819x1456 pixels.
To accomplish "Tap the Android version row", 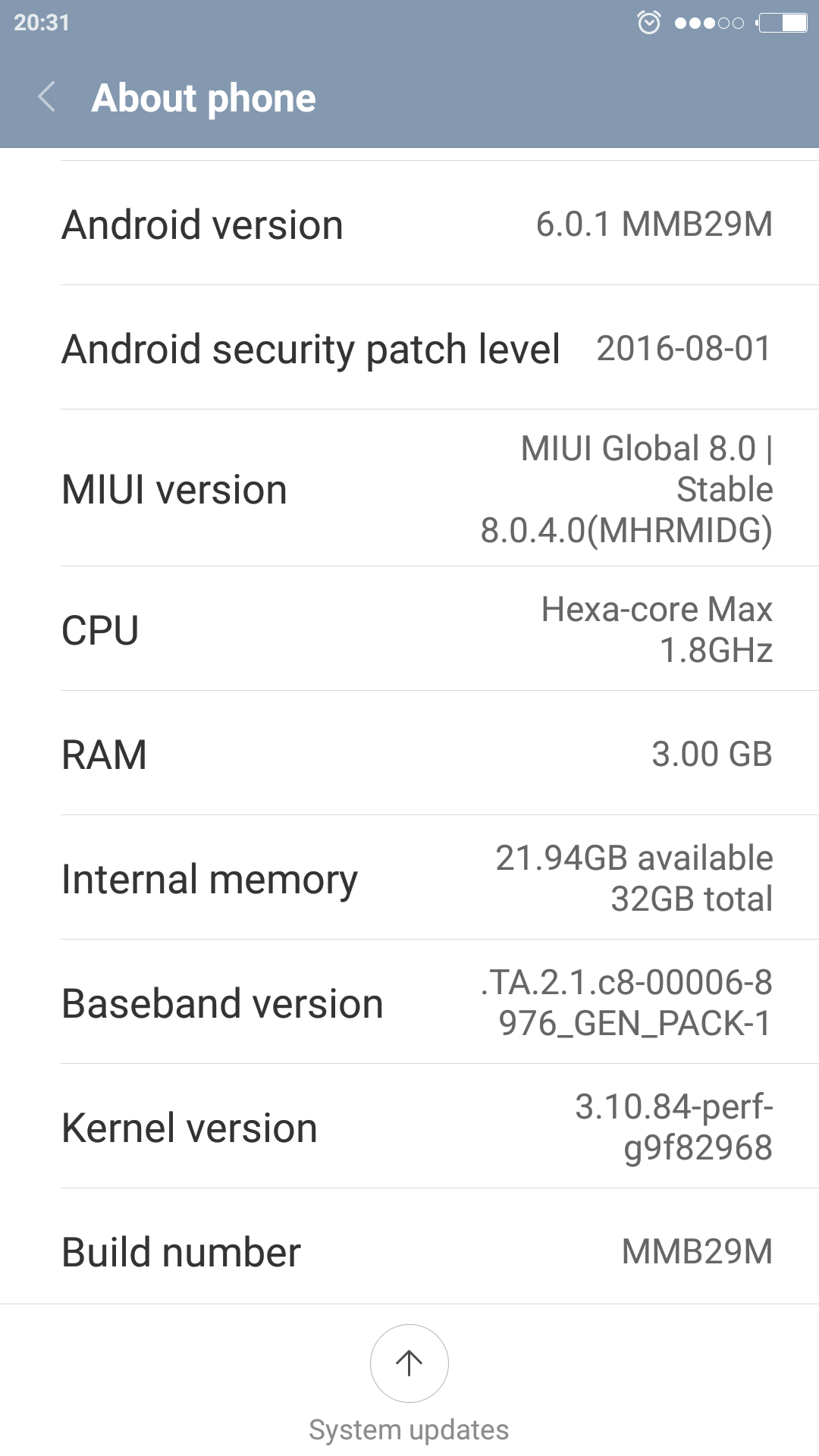I will [409, 224].
